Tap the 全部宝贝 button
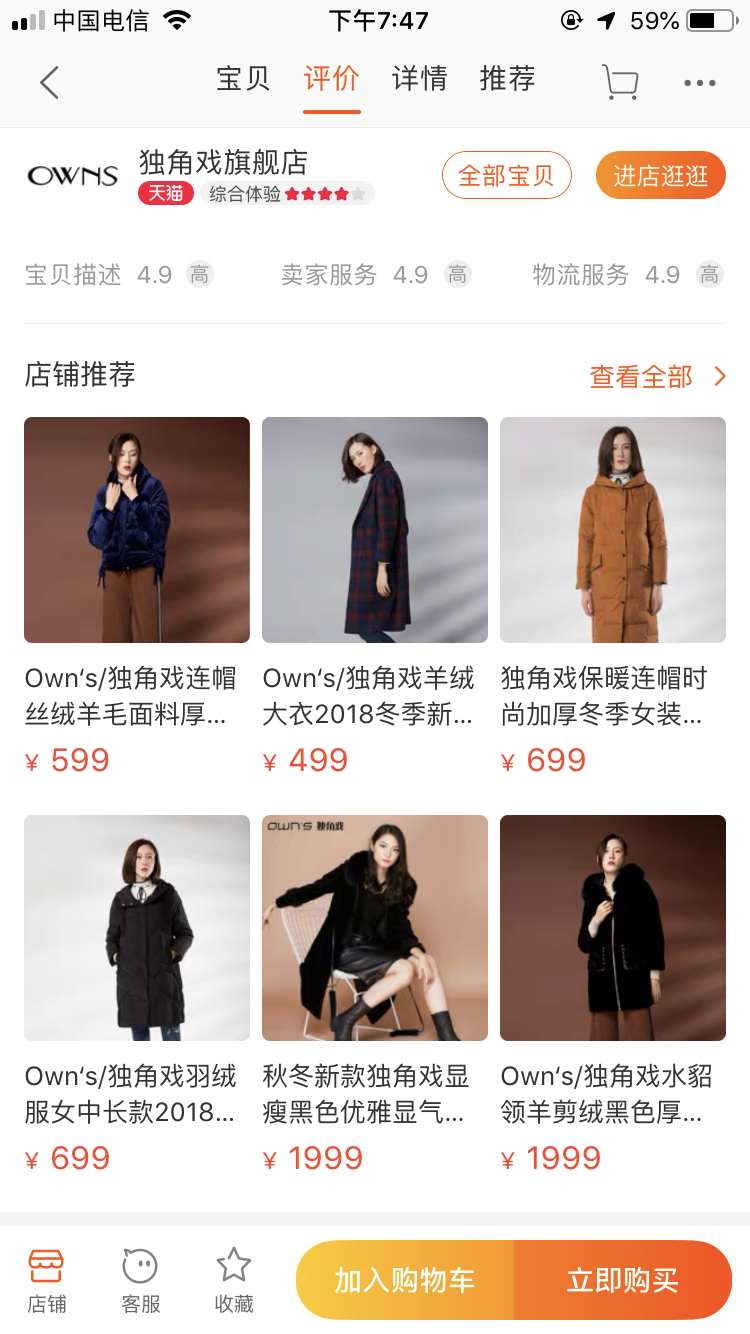The width and height of the screenshot is (750, 1334). (506, 176)
